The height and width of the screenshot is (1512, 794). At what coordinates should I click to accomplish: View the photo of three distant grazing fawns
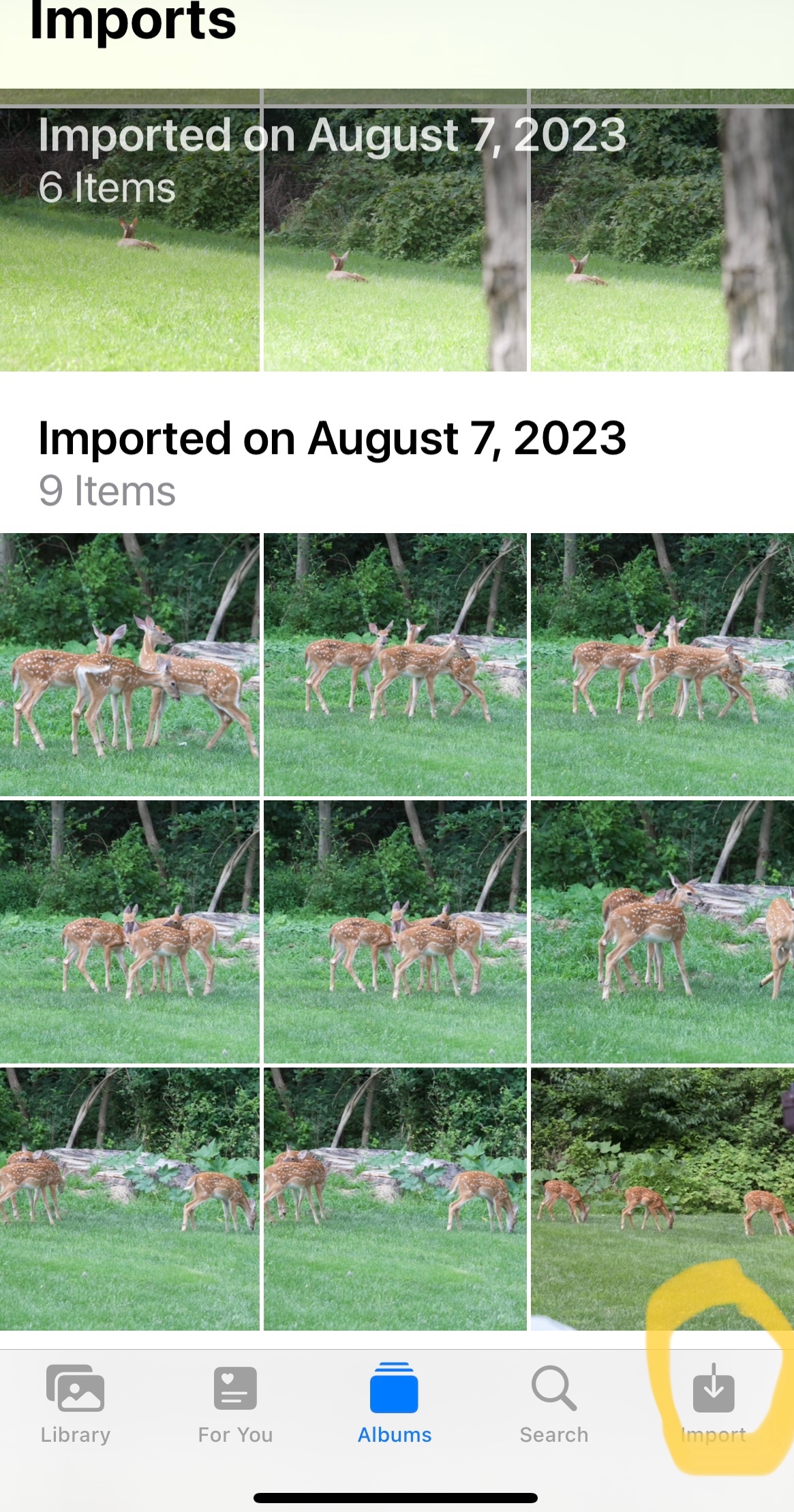[x=662, y=1198]
